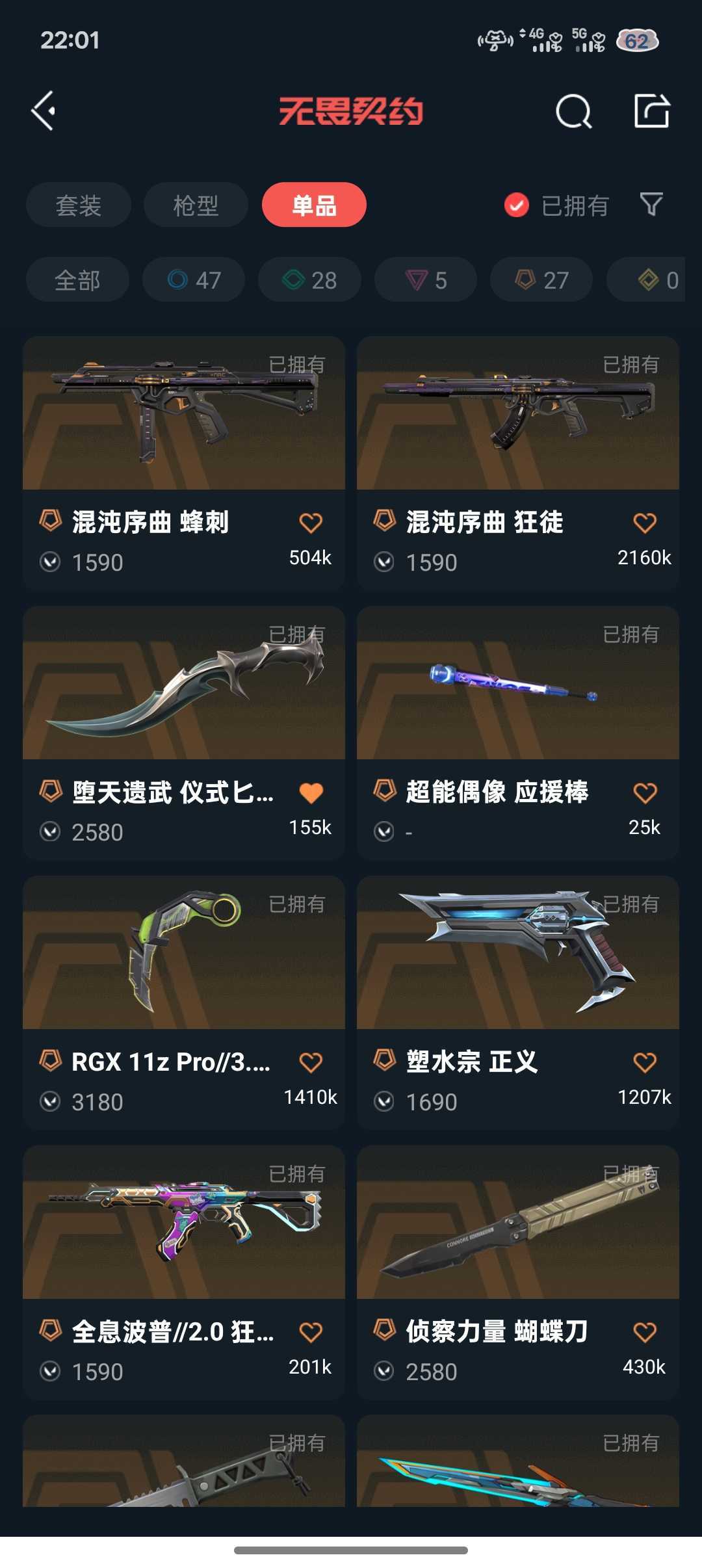Filter by the pink triangle tier 5
The width and height of the screenshot is (702, 1568).
(x=426, y=280)
